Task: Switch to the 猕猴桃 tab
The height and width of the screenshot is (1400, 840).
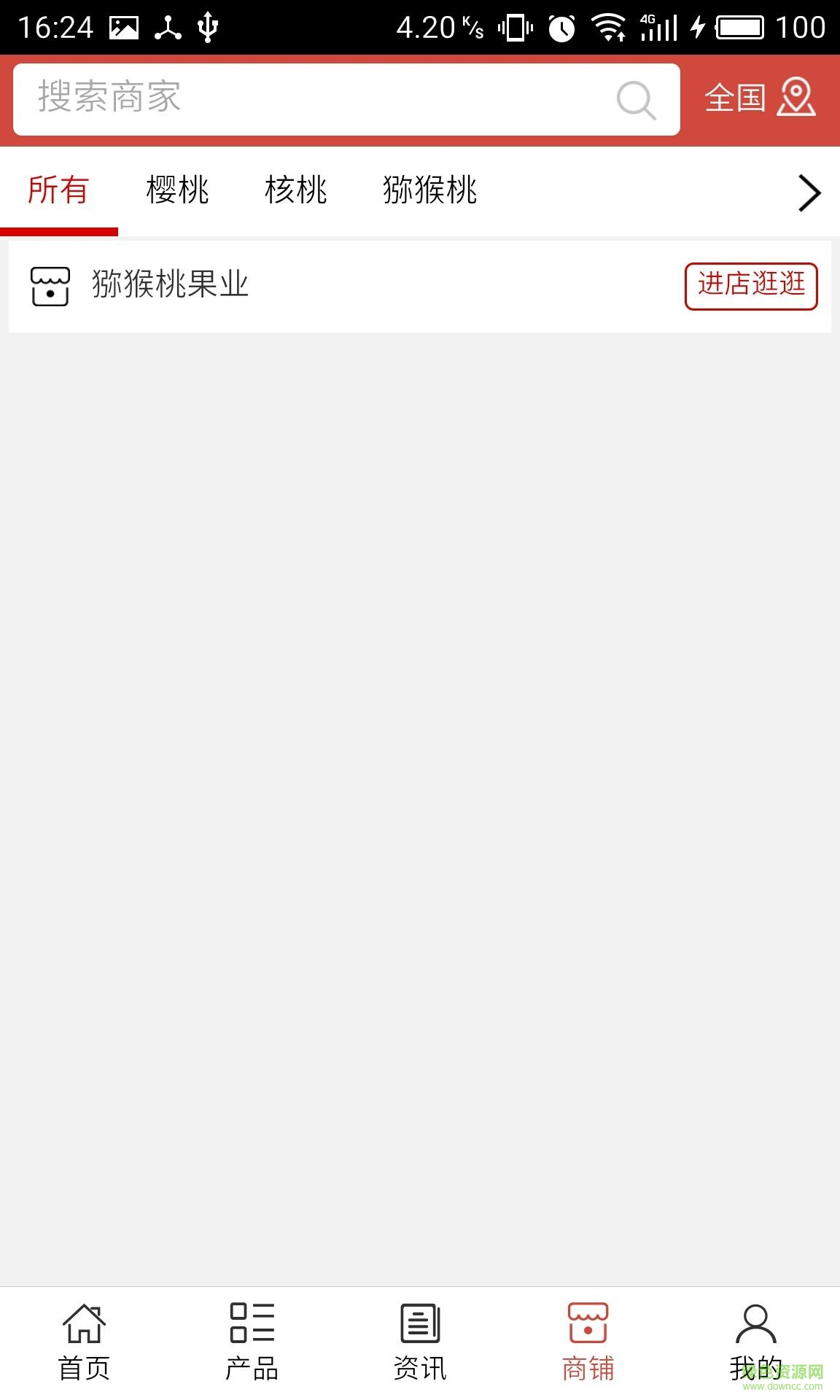Action: point(430,190)
